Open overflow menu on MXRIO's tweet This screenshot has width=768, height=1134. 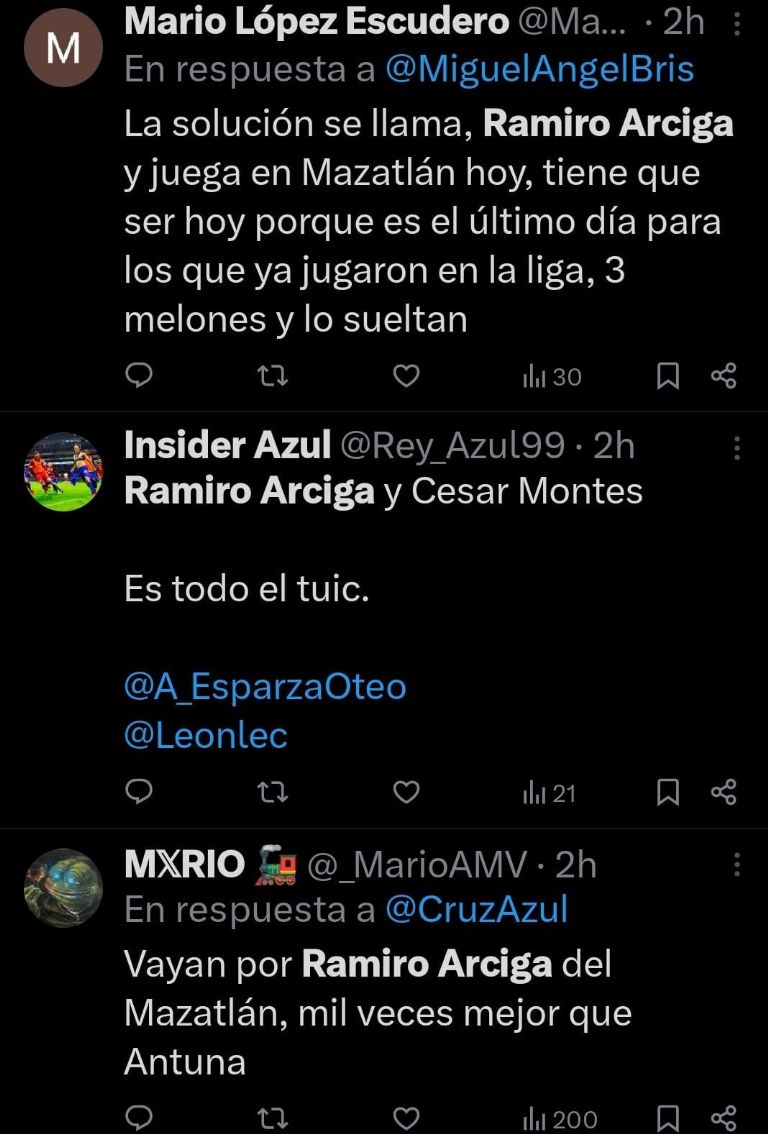737,864
